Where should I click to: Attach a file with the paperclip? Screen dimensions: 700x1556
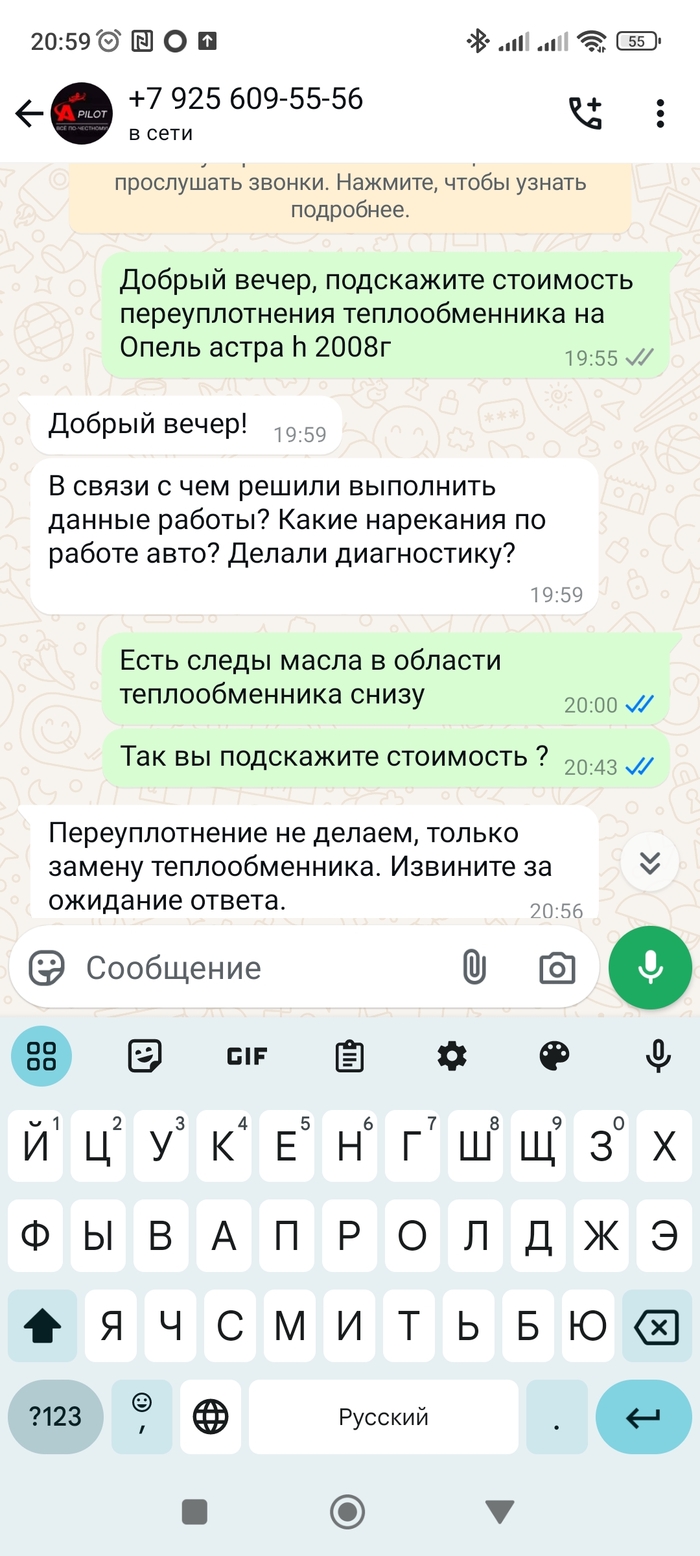click(473, 968)
